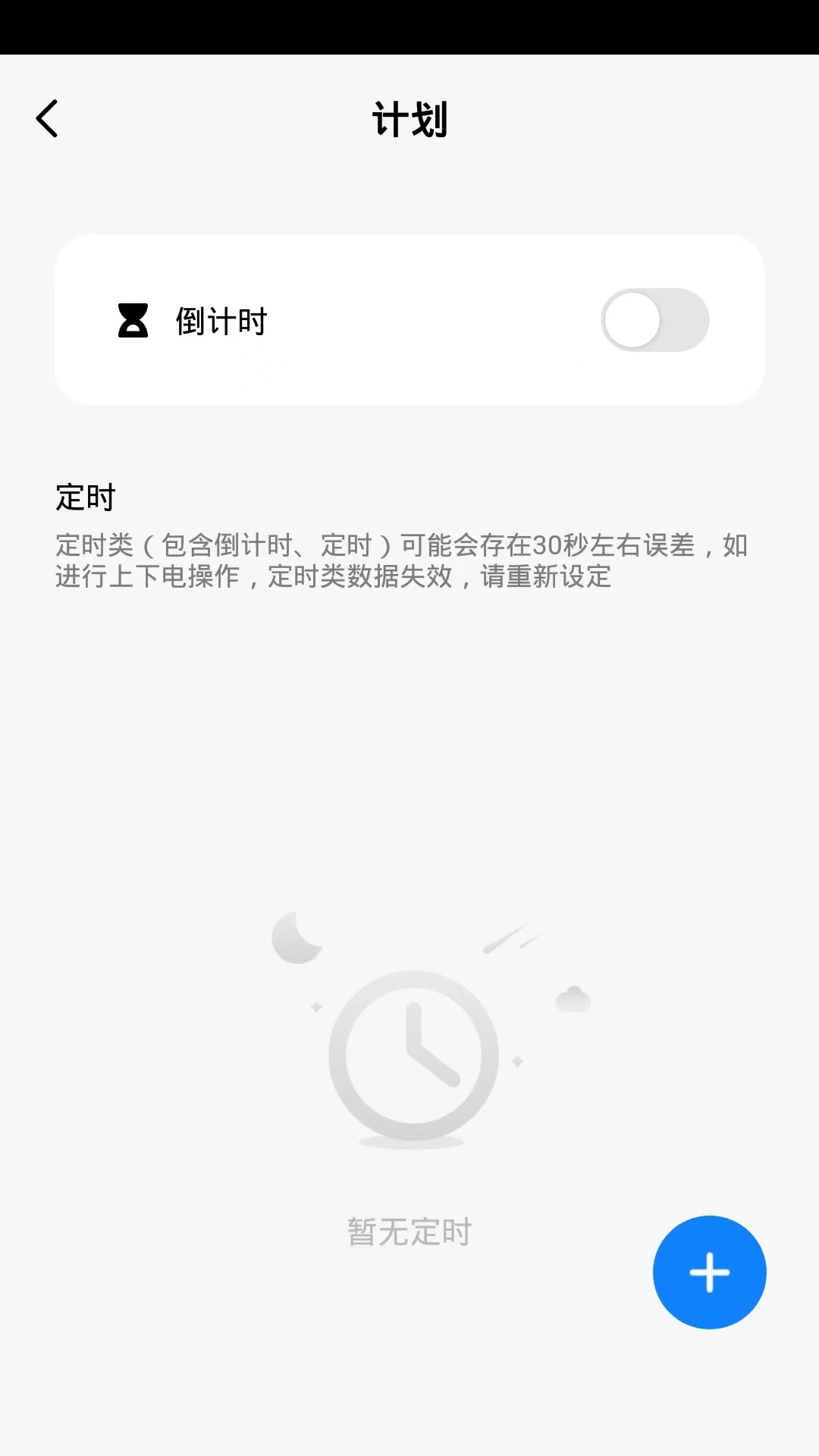Viewport: 819px width, 1456px height.
Task: Tap the hourglass countdown icon
Action: tap(133, 320)
